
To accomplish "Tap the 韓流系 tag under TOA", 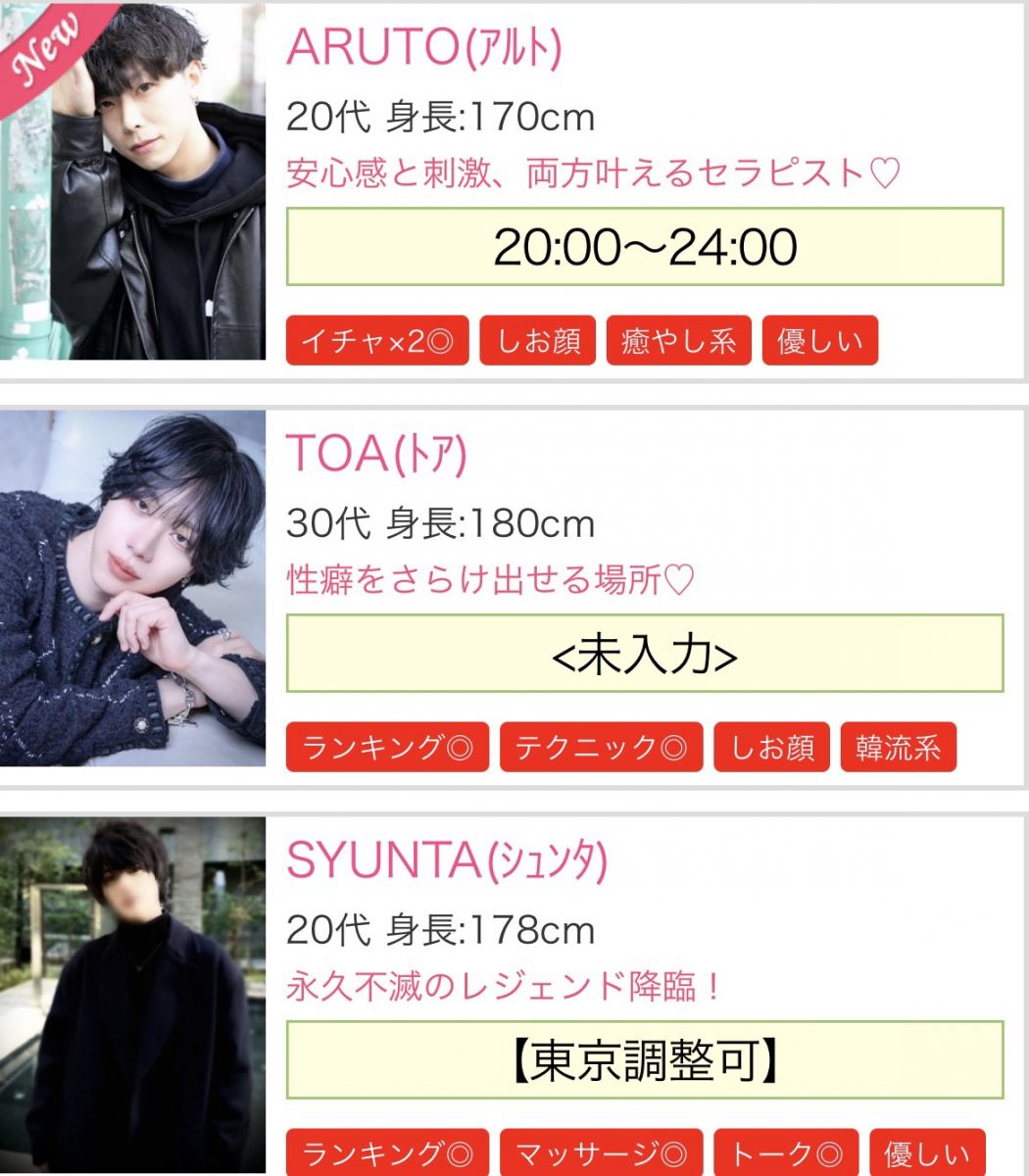I will click(x=898, y=748).
